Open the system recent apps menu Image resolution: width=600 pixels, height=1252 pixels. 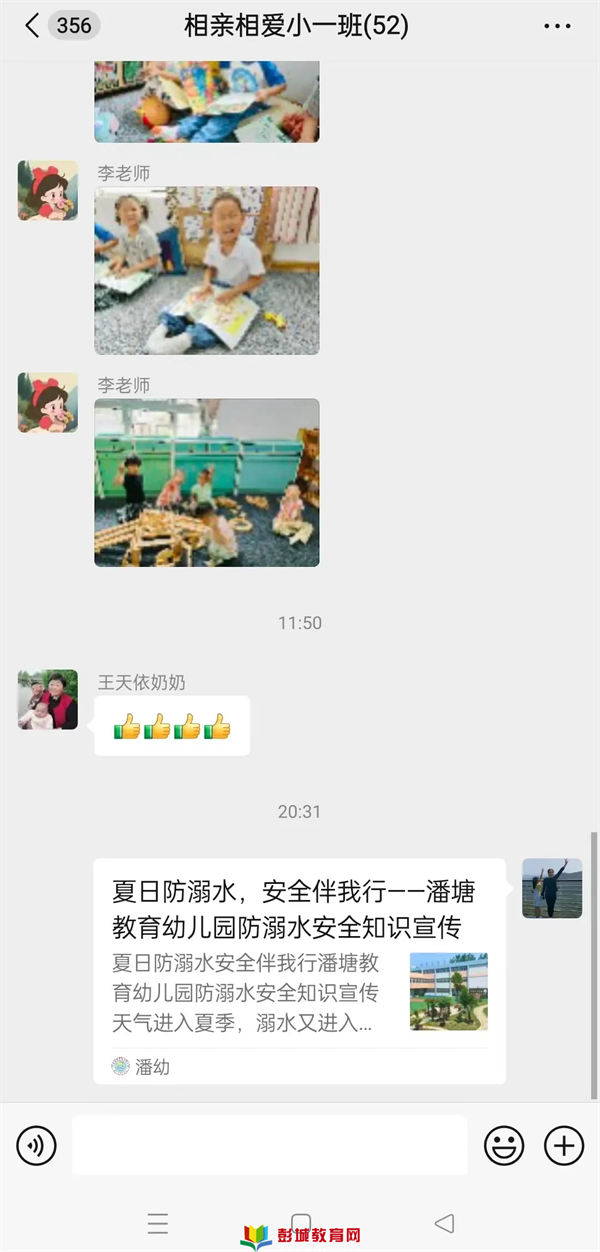coord(157,1223)
